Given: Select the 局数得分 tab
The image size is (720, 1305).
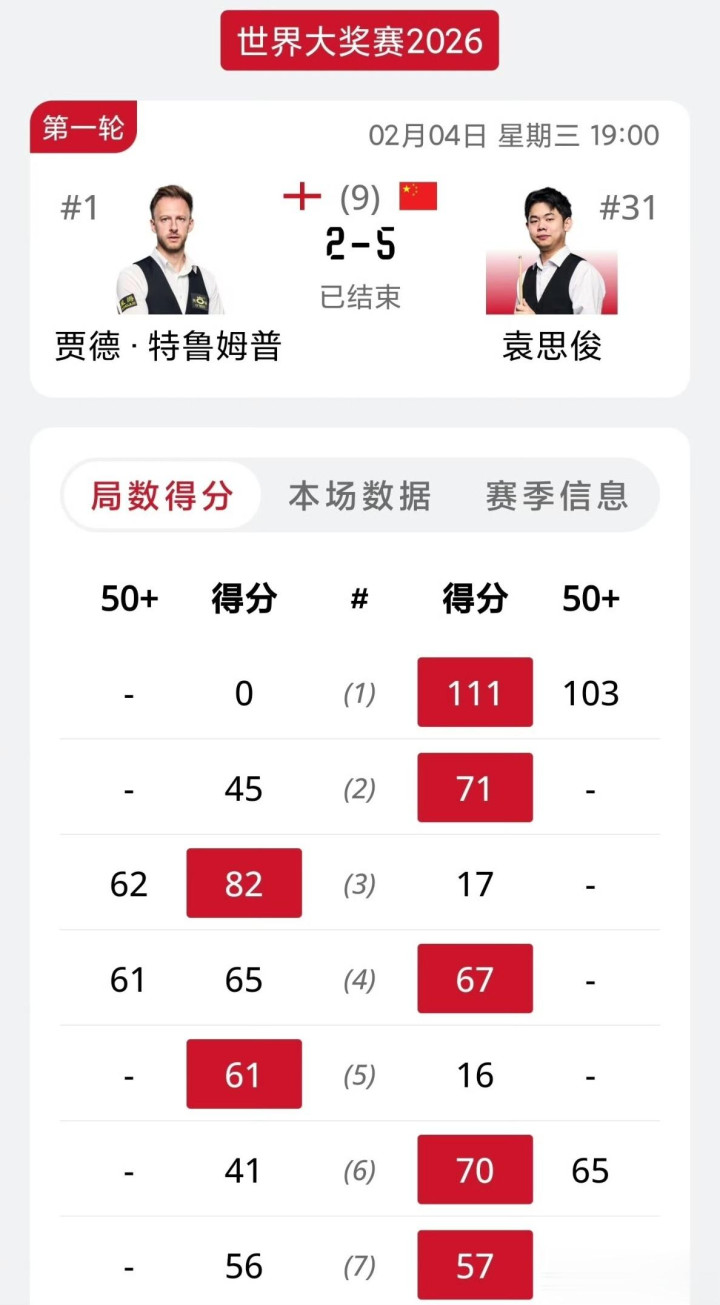Looking at the screenshot, I should point(162,495).
